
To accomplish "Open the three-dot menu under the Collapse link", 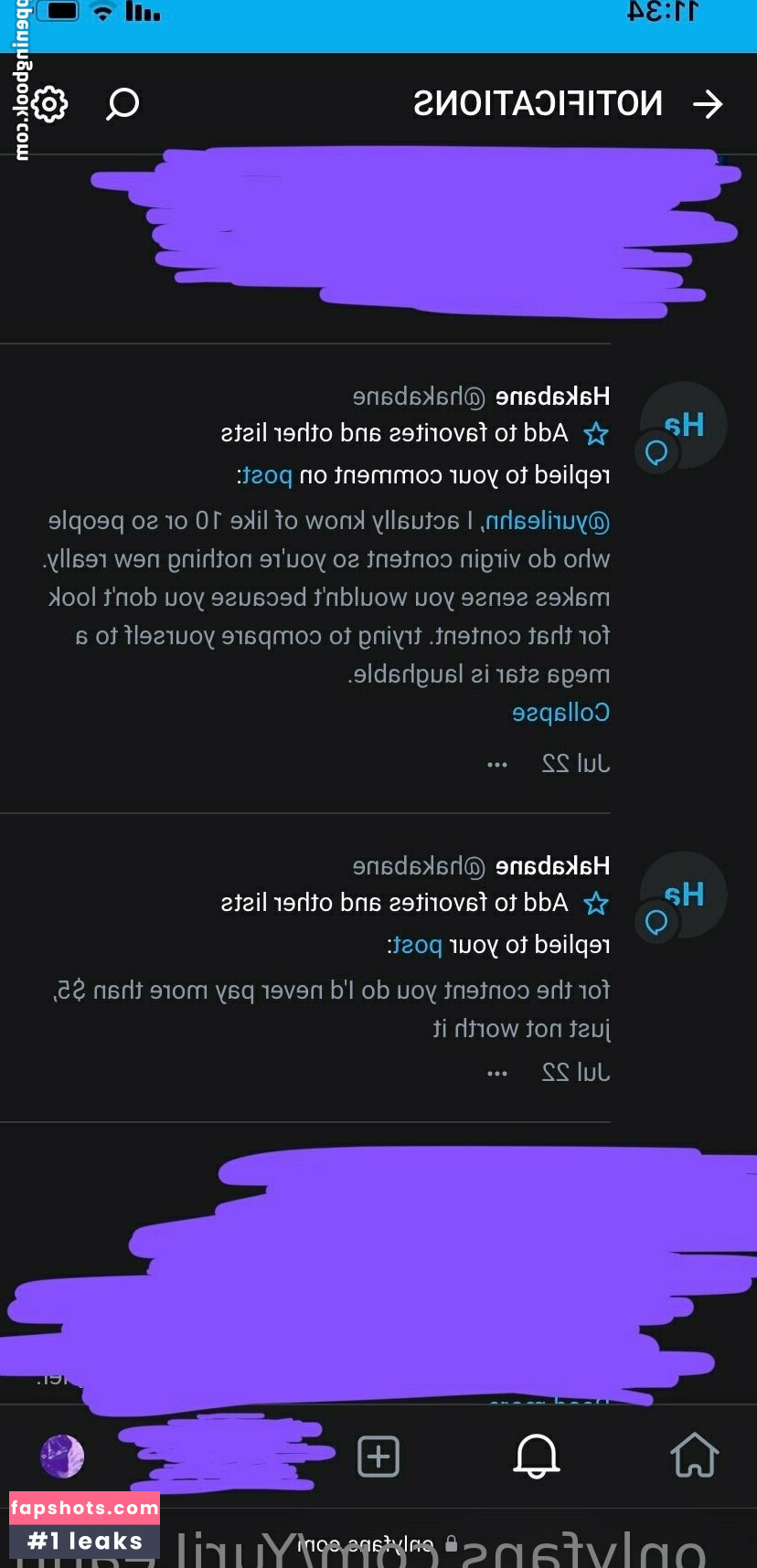I will [497, 765].
